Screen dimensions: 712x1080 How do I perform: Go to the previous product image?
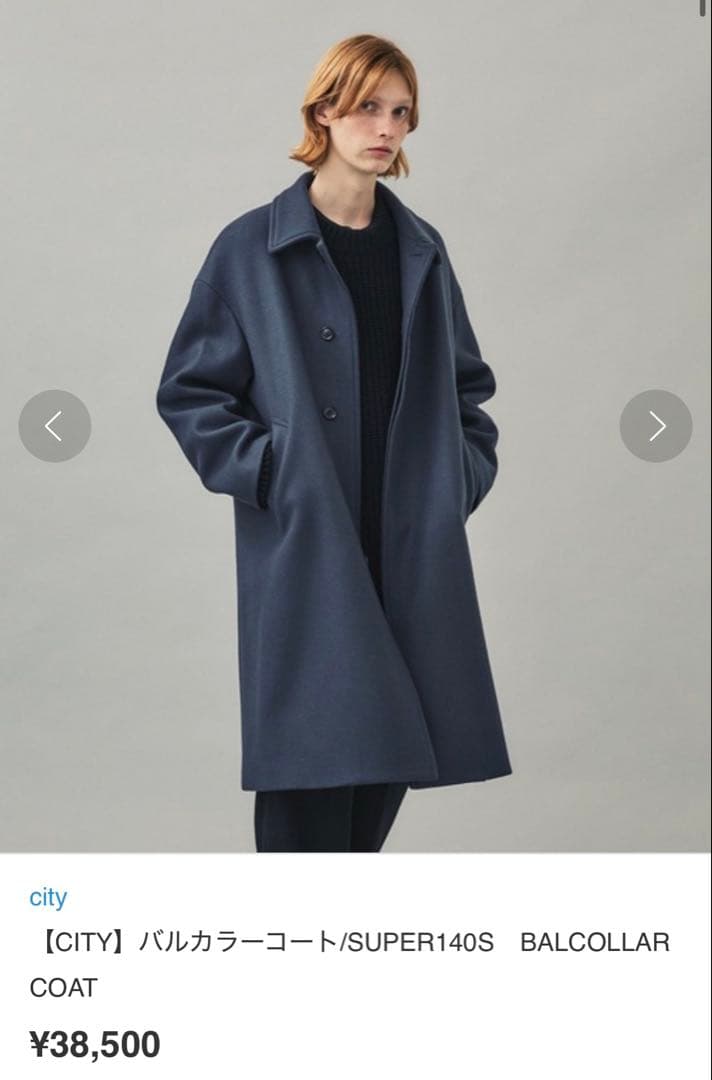(x=55, y=426)
